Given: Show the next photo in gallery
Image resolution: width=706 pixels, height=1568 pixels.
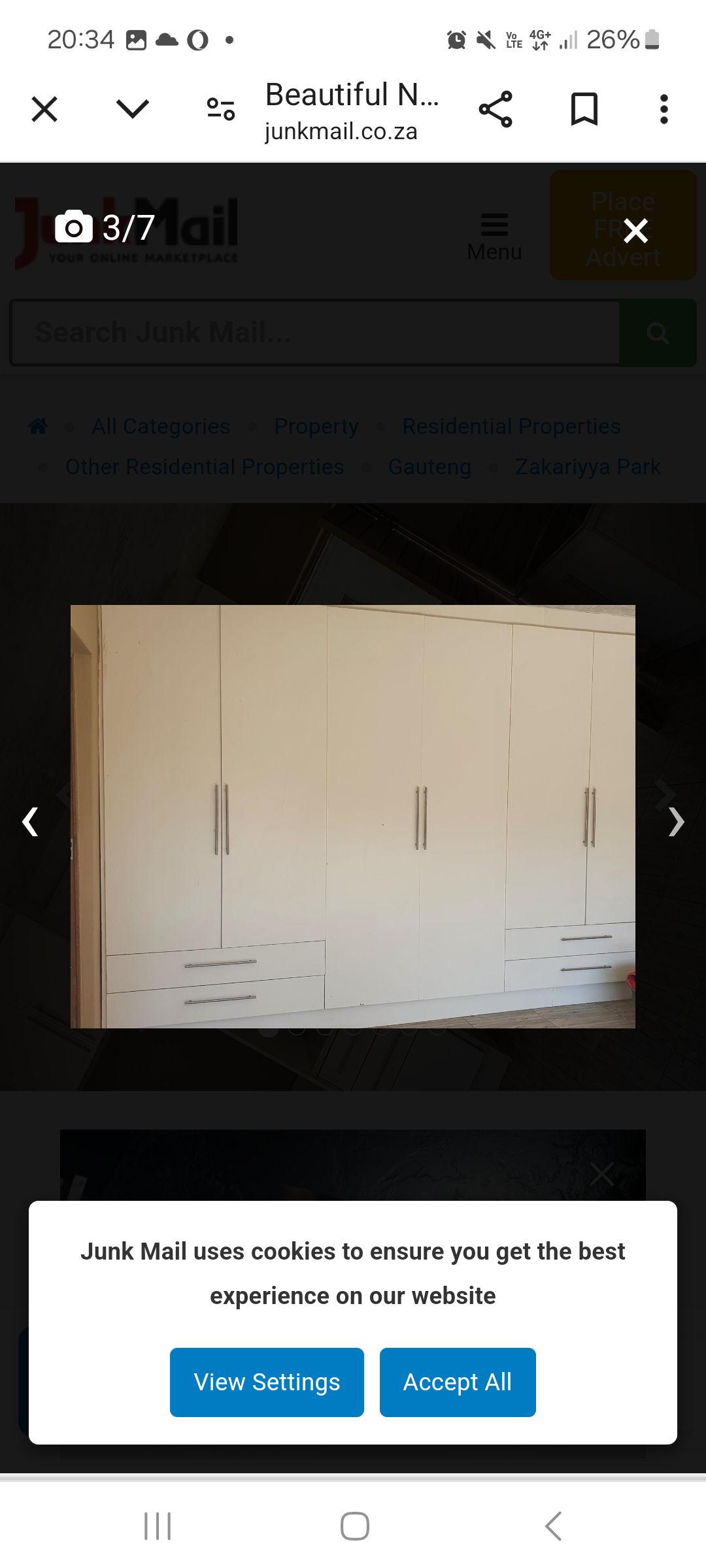Looking at the screenshot, I should coord(676,821).
